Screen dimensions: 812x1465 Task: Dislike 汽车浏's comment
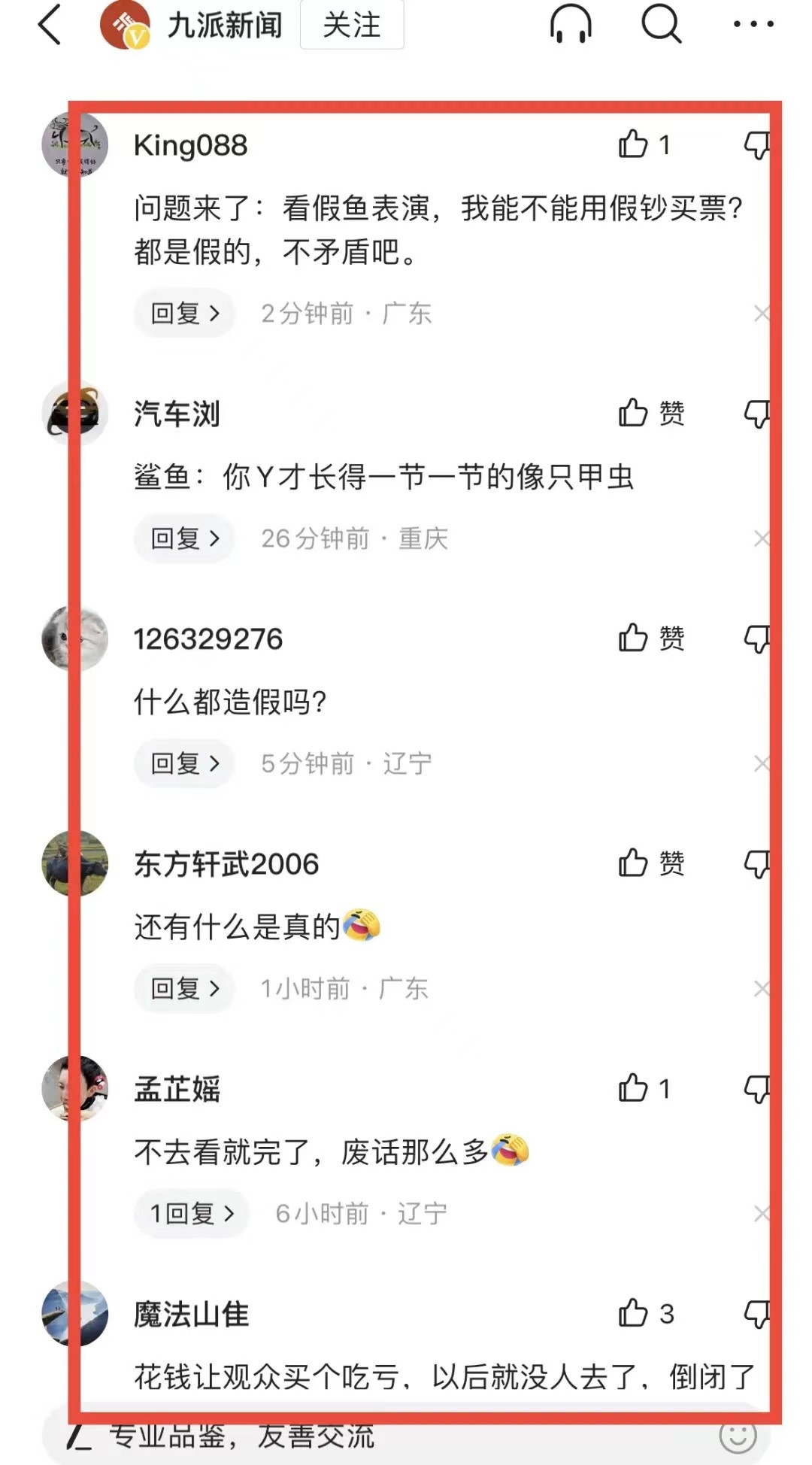[757, 414]
